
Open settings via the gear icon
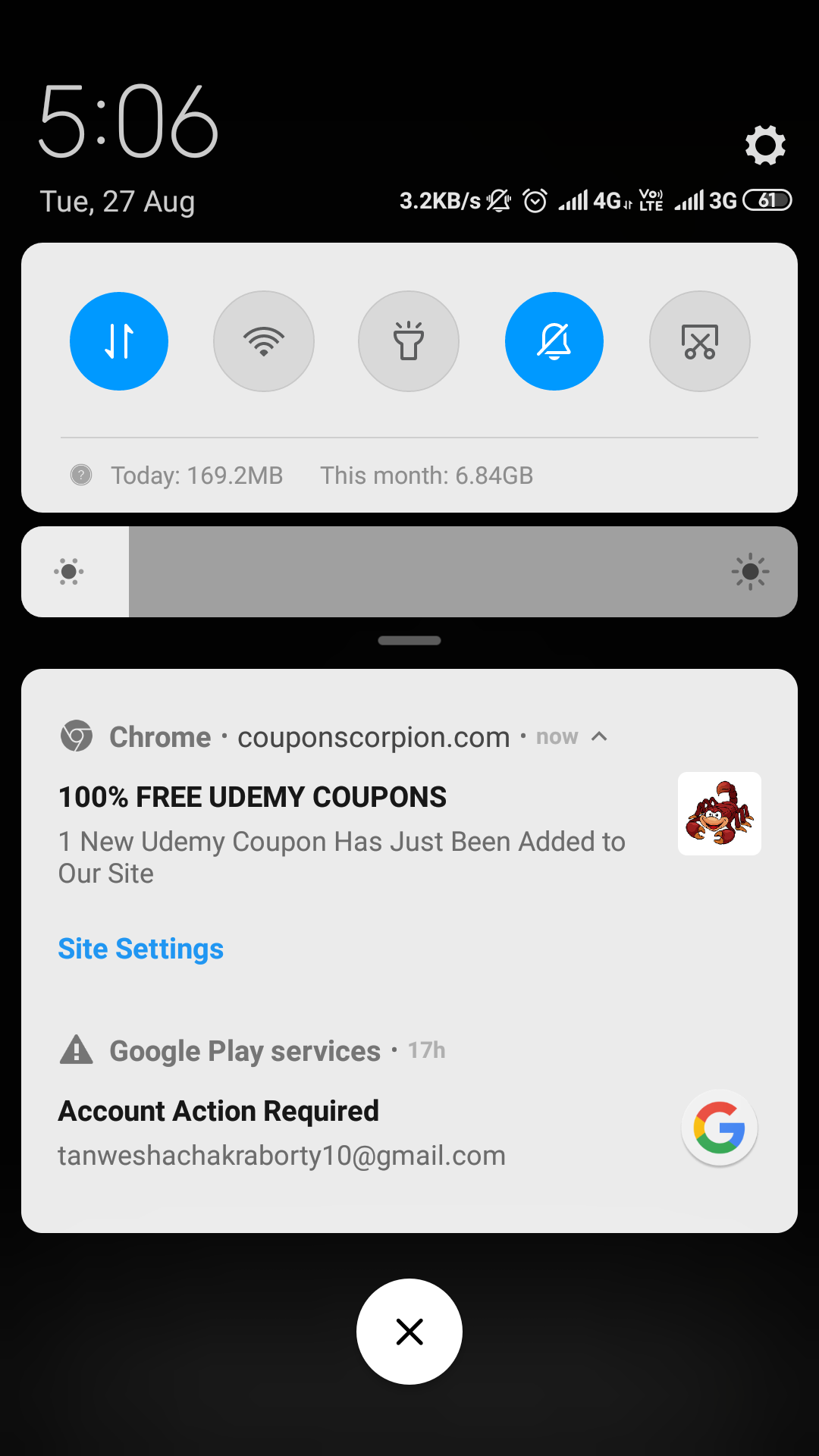tap(764, 145)
